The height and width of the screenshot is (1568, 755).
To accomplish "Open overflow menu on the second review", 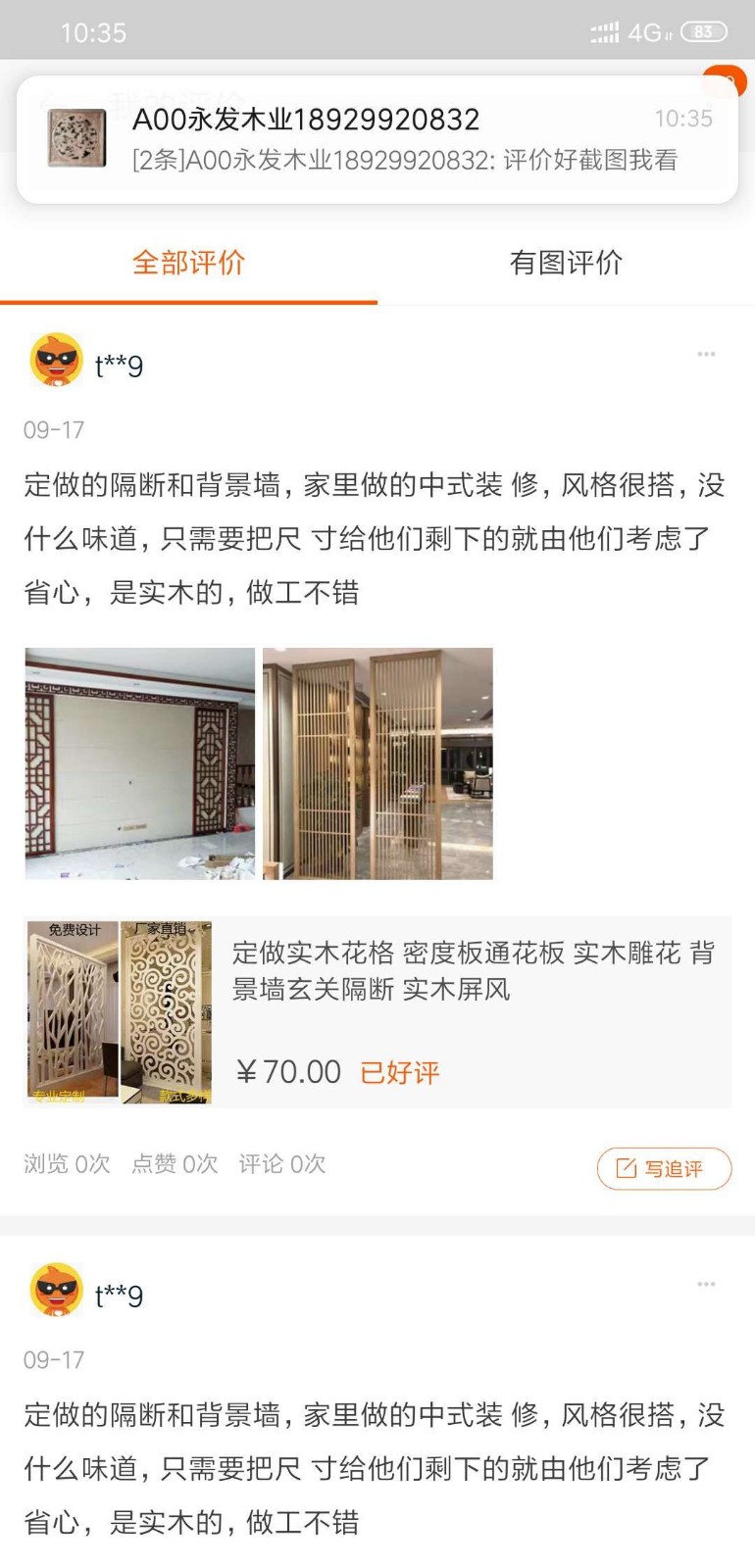I will (706, 1284).
